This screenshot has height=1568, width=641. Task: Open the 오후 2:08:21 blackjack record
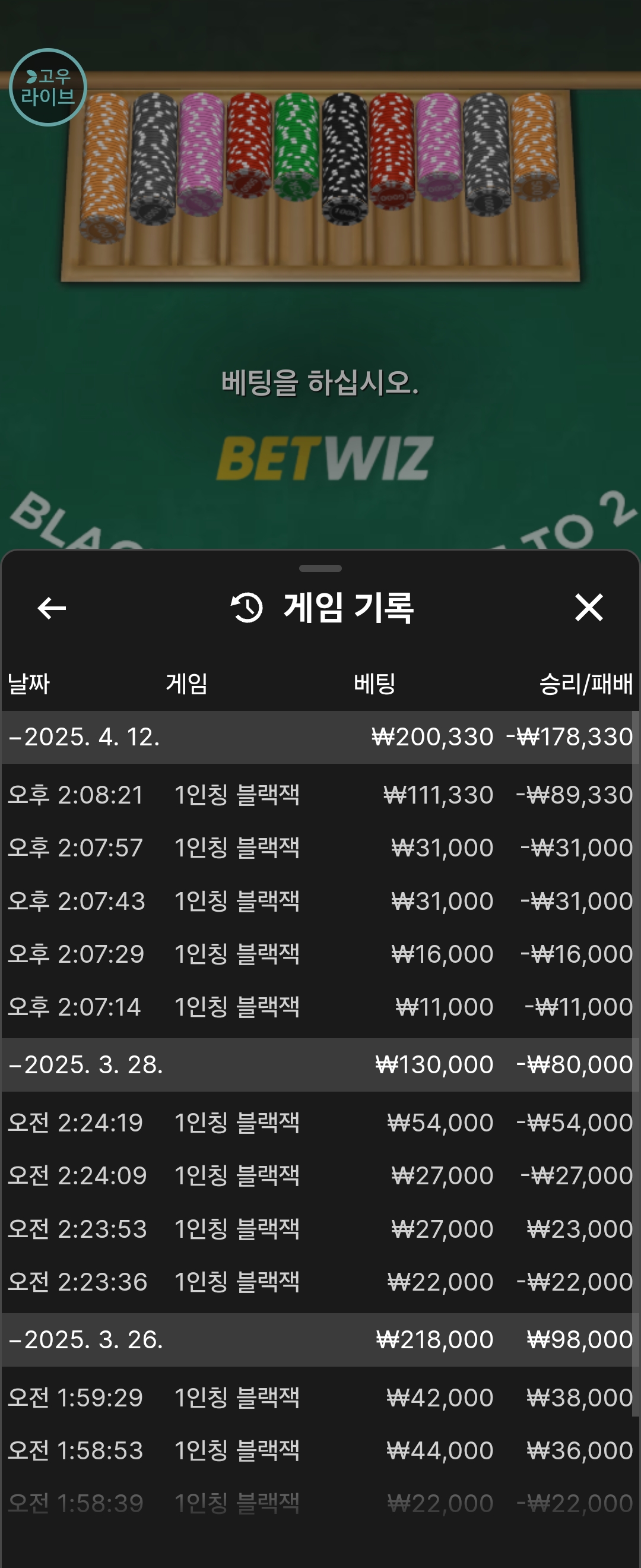point(320,795)
